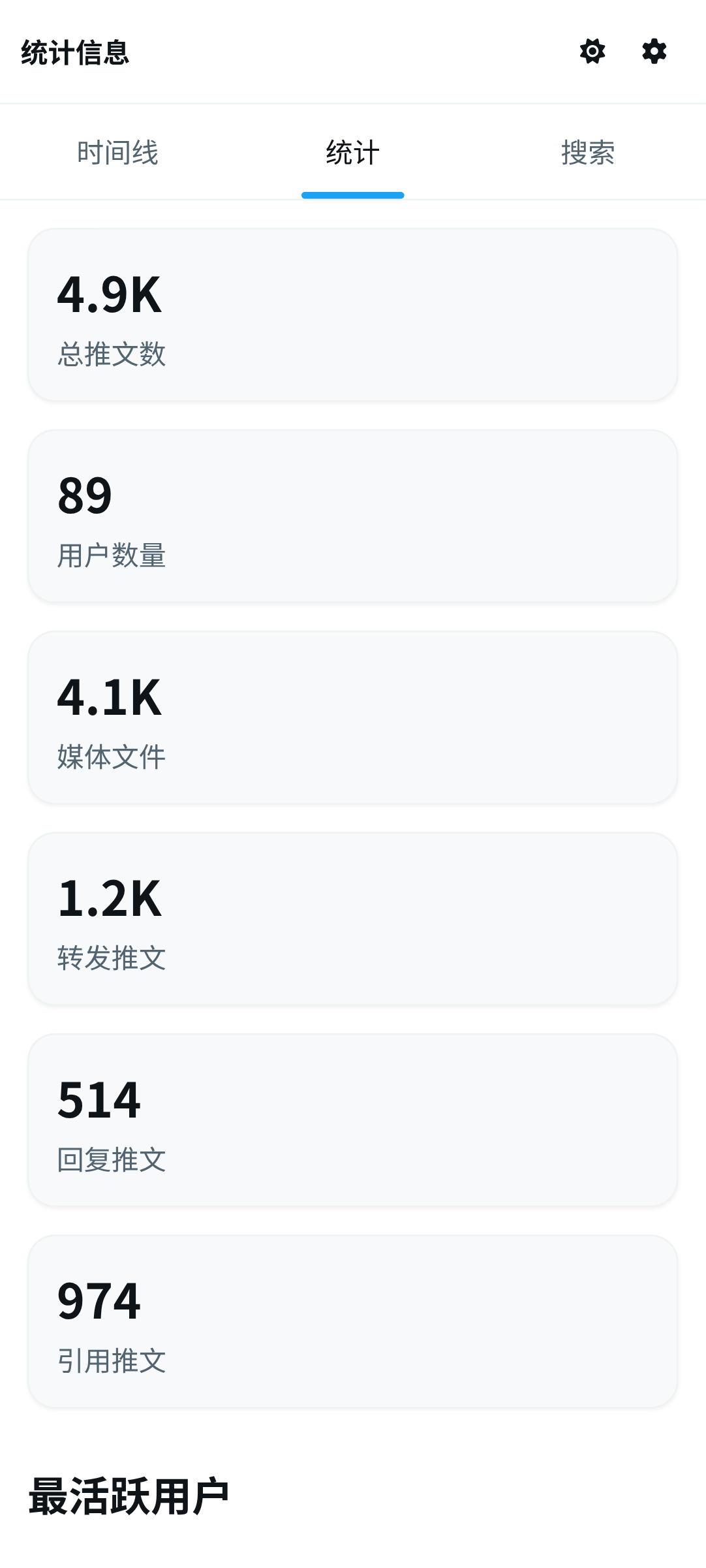
Task: Switch to the 时间线 tab
Action: [118, 153]
